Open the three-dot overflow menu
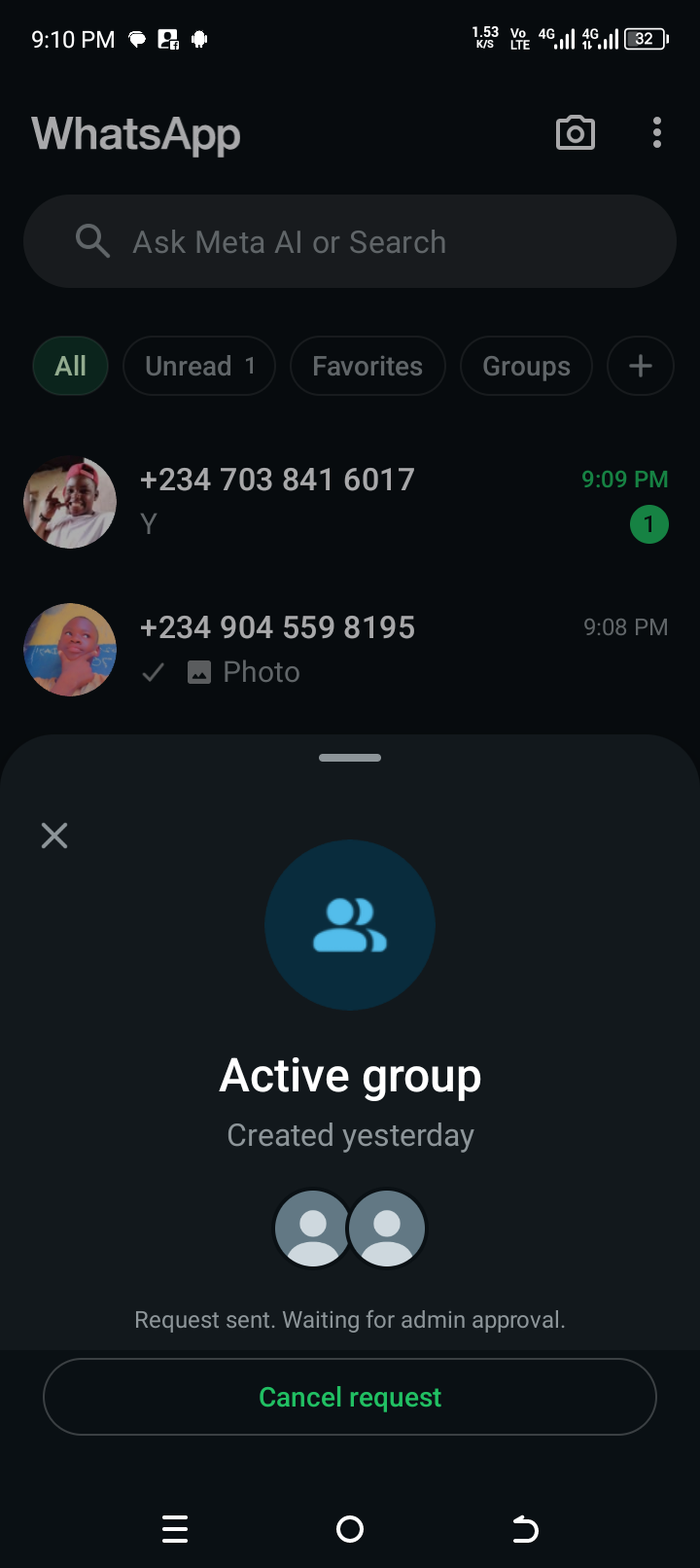This screenshot has width=700, height=1568. coord(657,133)
